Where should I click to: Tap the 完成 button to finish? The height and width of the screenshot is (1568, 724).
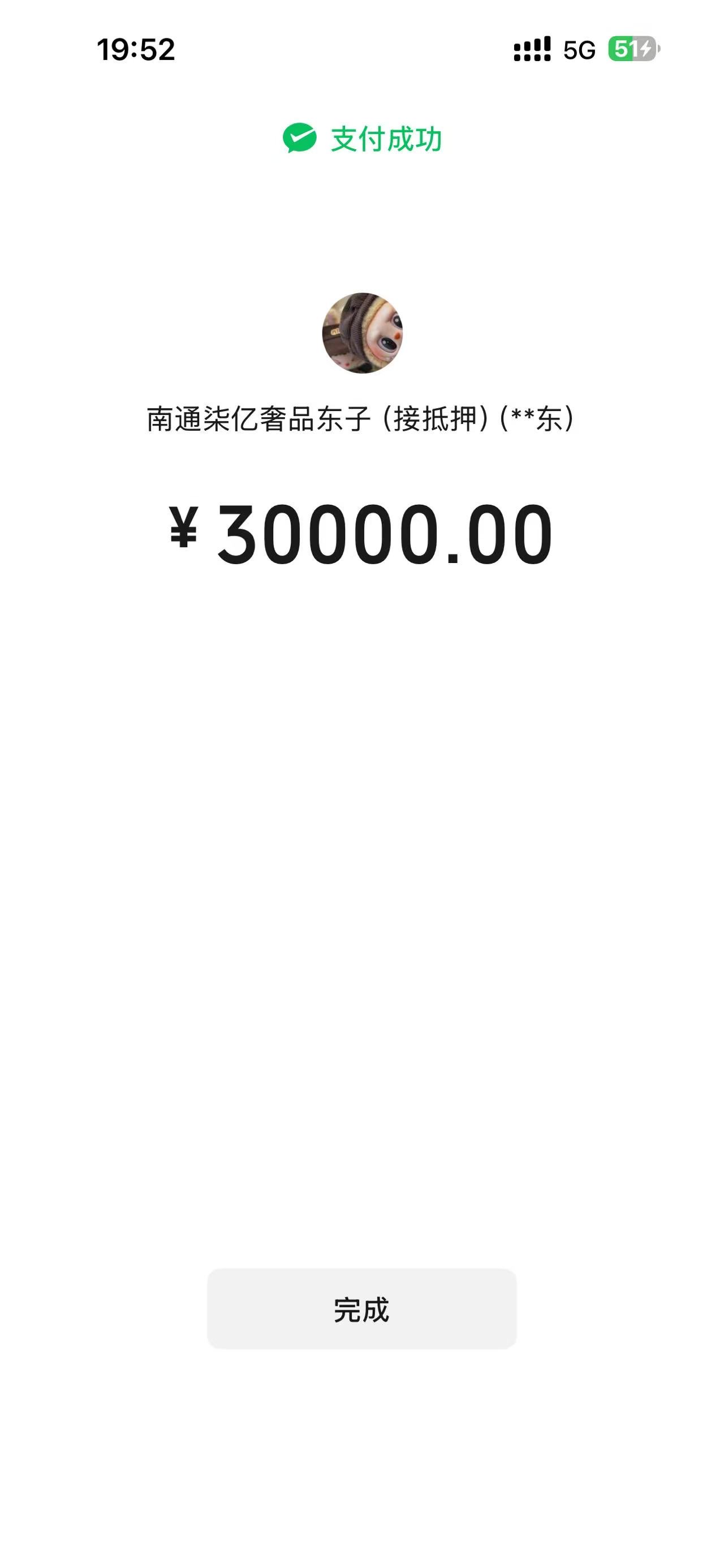(x=361, y=1309)
